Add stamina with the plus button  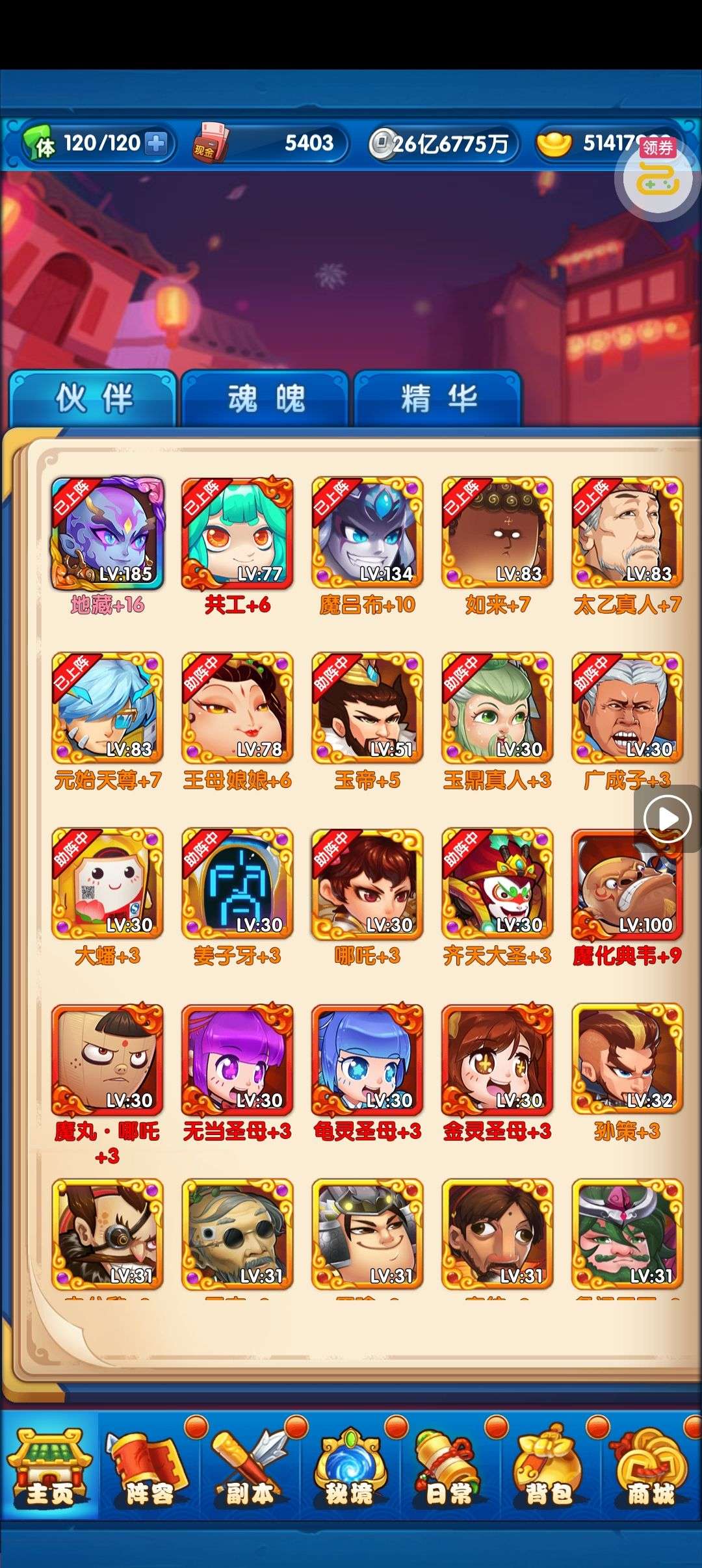(x=156, y=143)
